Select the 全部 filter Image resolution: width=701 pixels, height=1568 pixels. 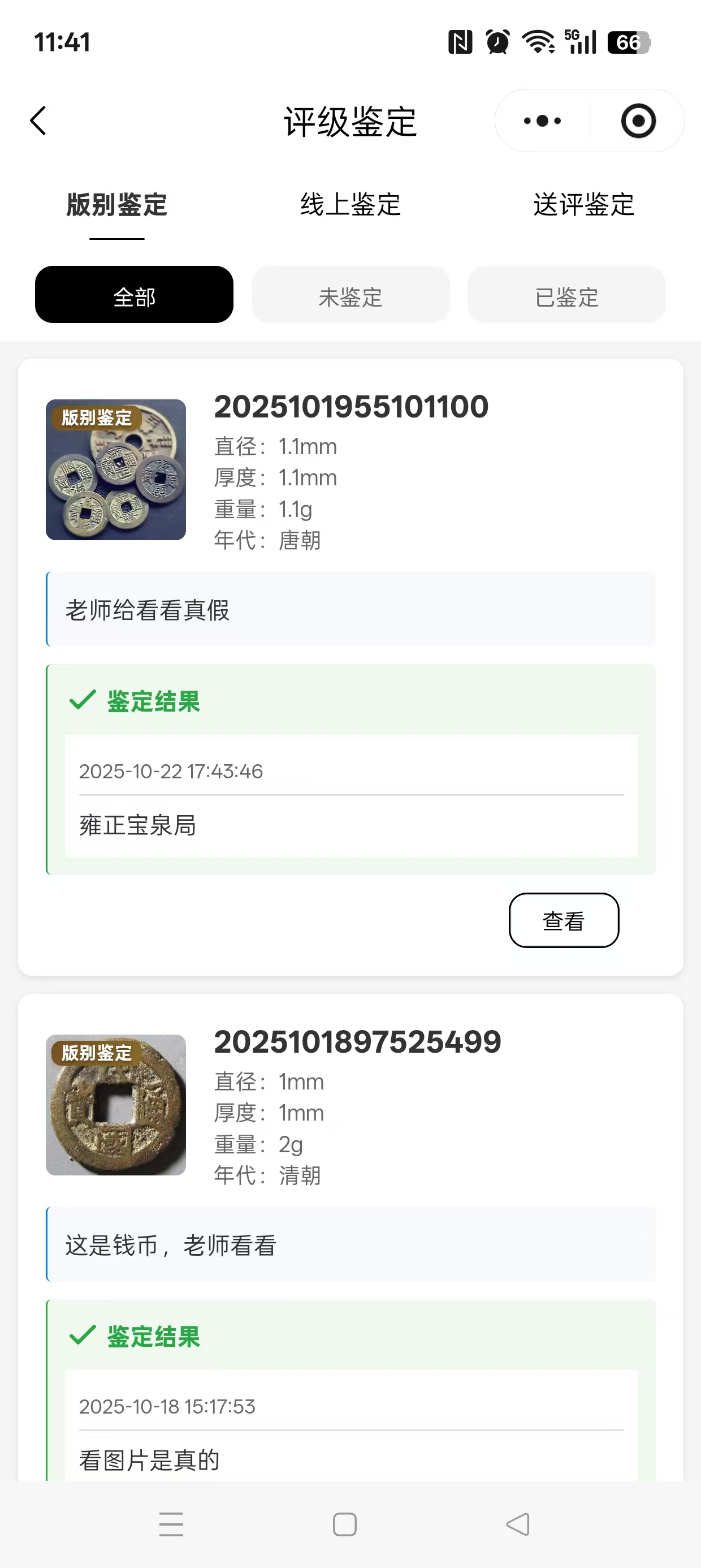134,295
